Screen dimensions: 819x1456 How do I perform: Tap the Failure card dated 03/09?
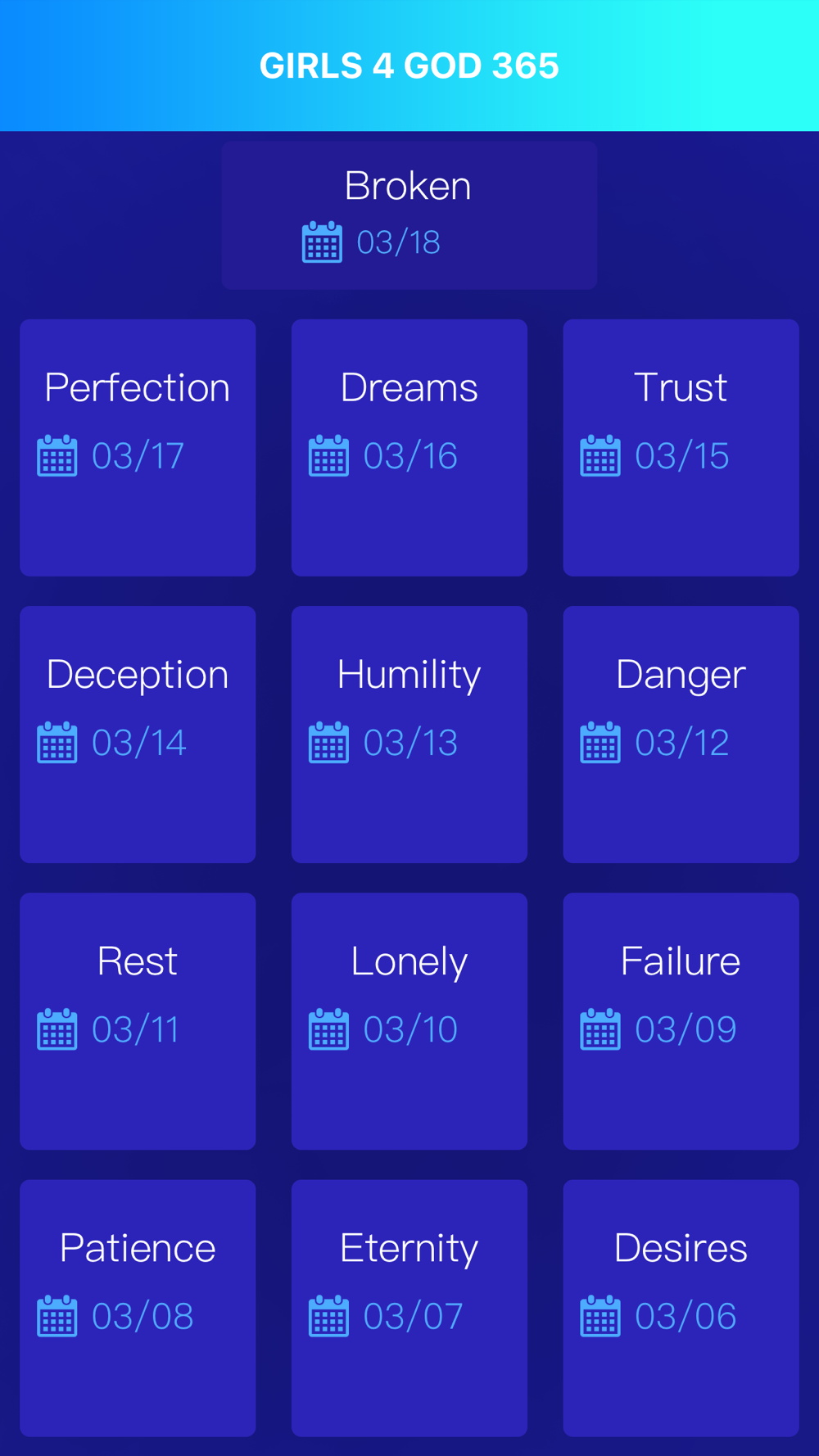click(681, 1021)
